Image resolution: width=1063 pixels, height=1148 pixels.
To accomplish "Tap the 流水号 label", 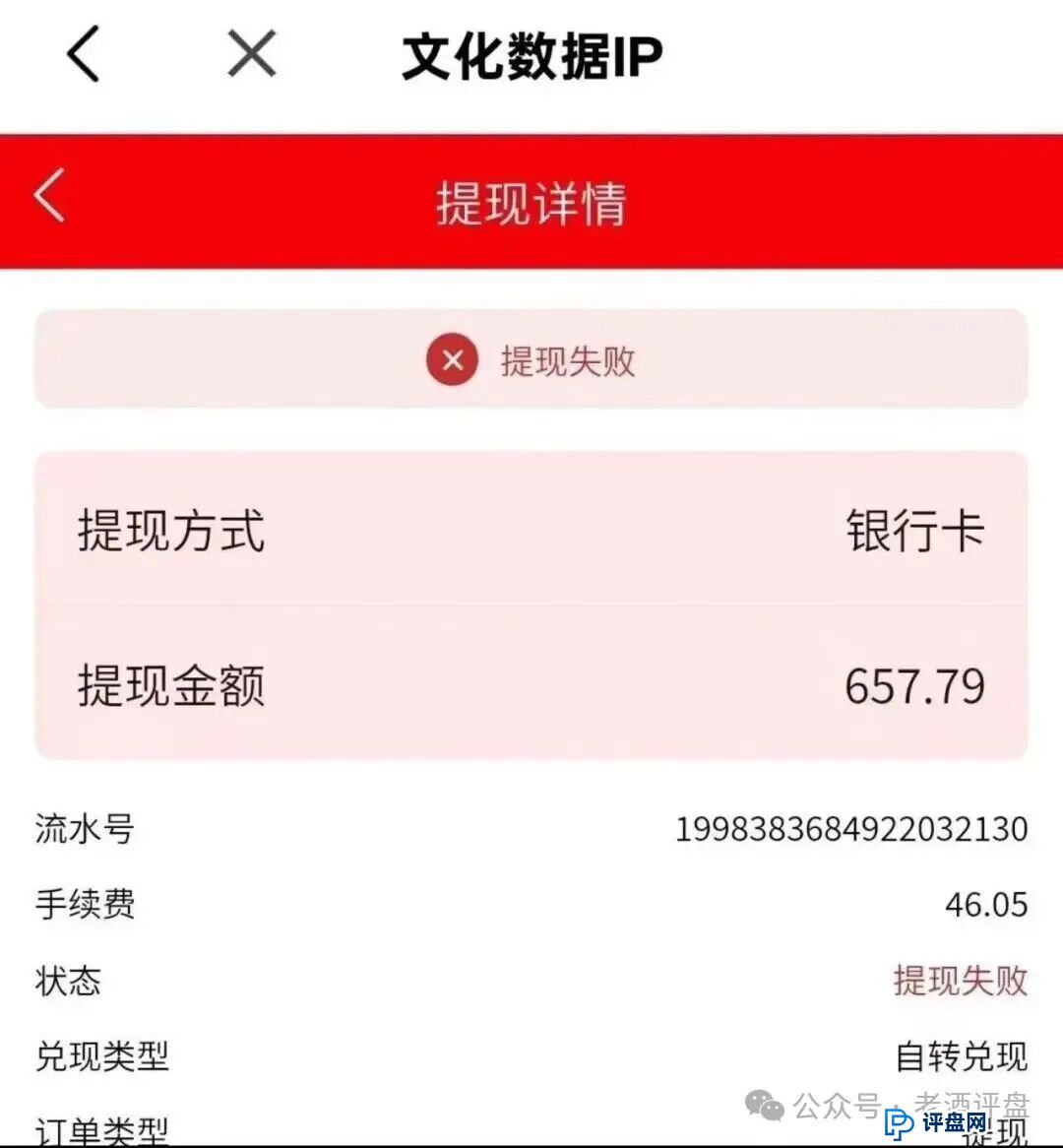I will pyautogui.click(x=83, y=830).
